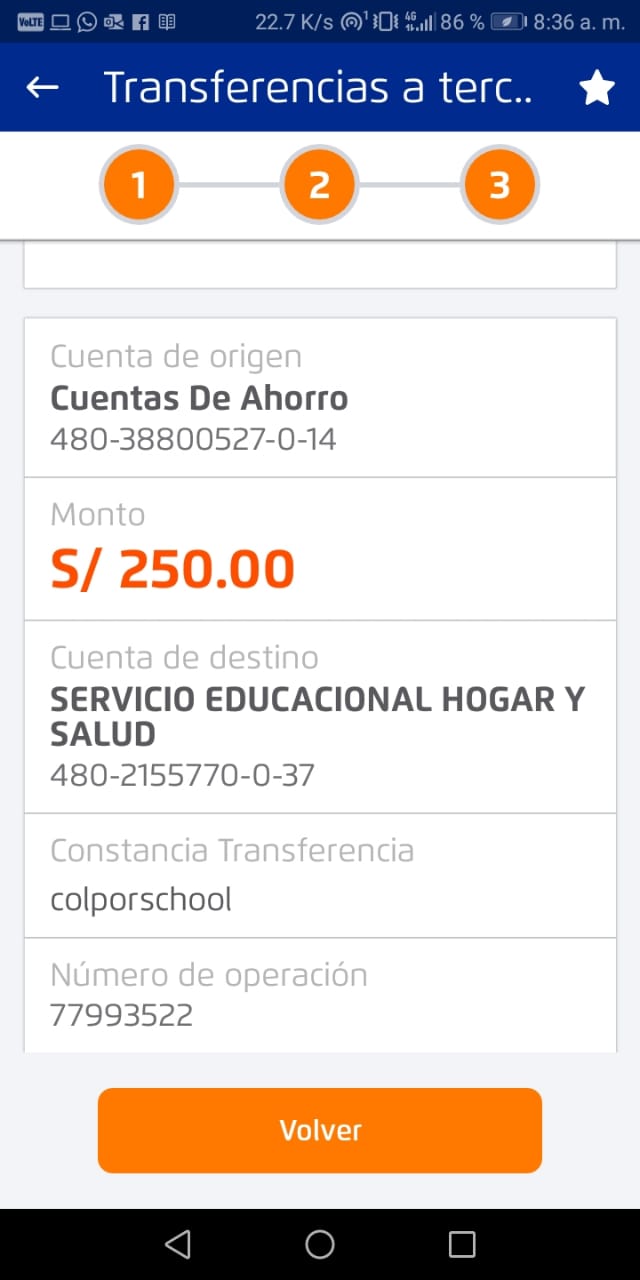Go back using the header arrow
Viewport: 640px width, 1280px height.
pyautogui.click(x=42, y=88)
